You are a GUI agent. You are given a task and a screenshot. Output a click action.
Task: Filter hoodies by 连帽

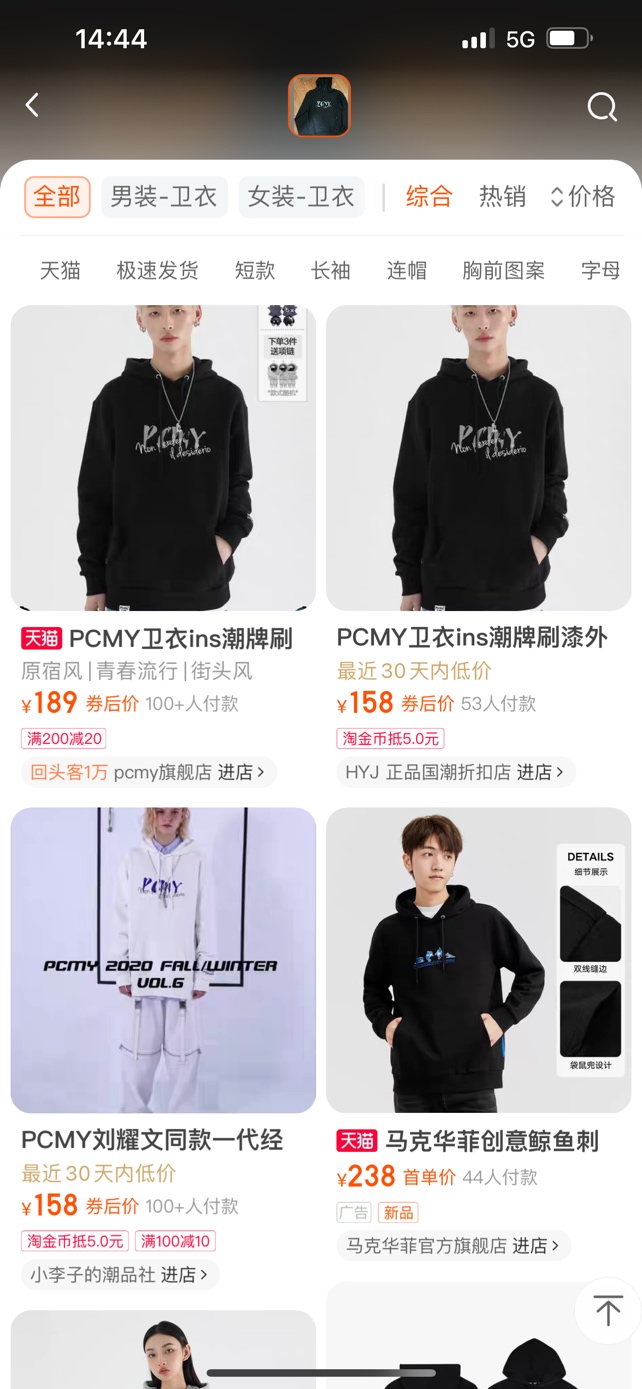click(406, 270)
